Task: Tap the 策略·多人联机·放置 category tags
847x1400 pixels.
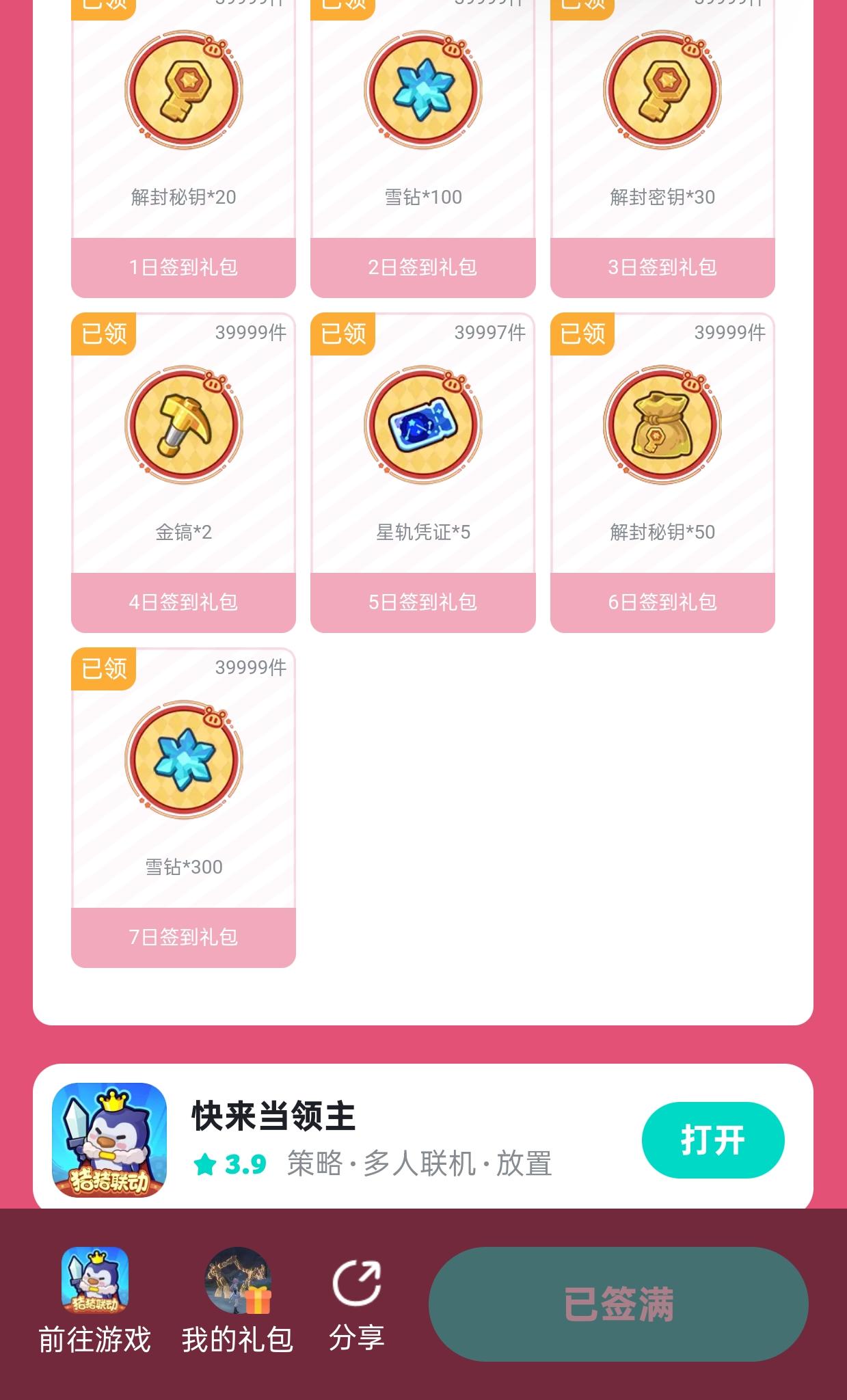Action: [x=420, y=1162]
